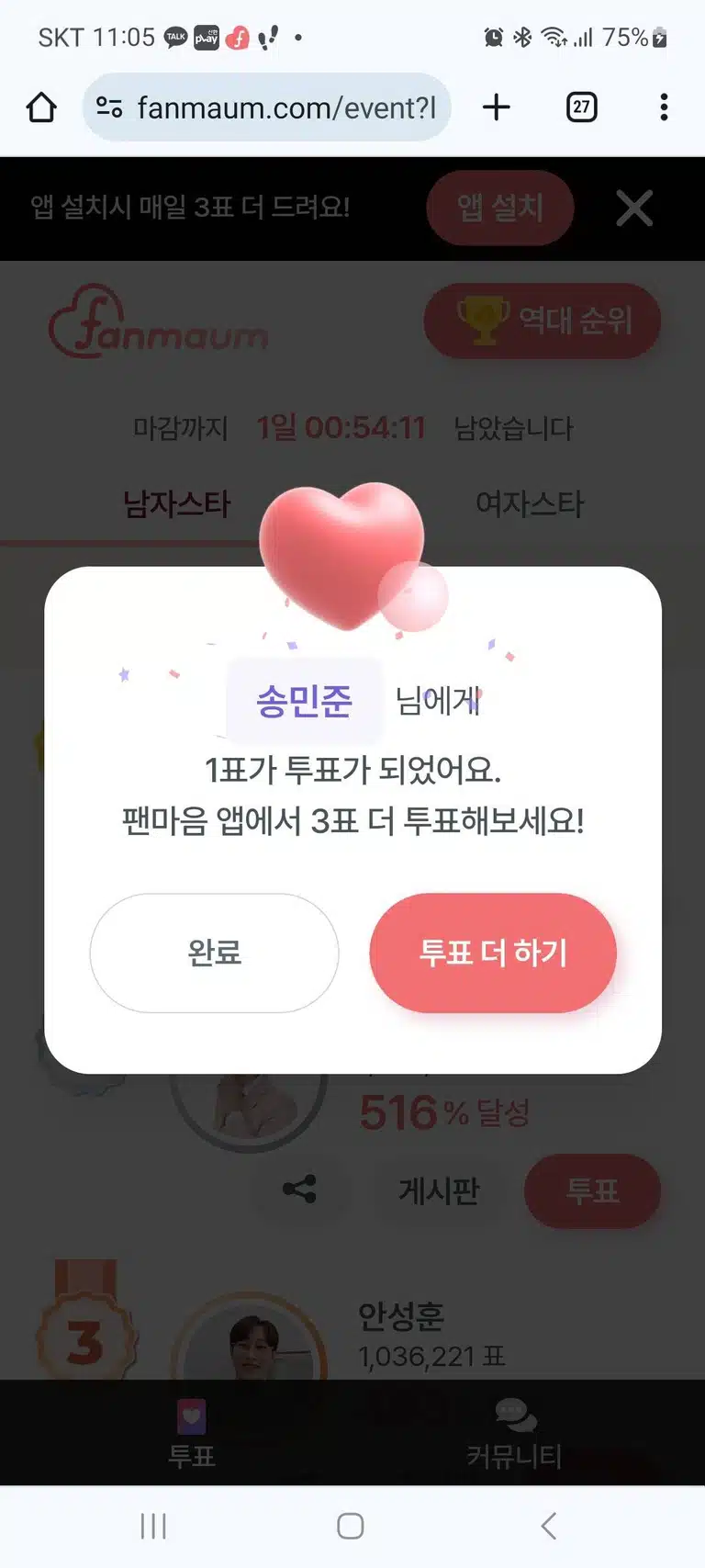Open the tab switcher showing 27 tabs
Viewport: 705px width, 1568px height.
[x=581, y=107]
